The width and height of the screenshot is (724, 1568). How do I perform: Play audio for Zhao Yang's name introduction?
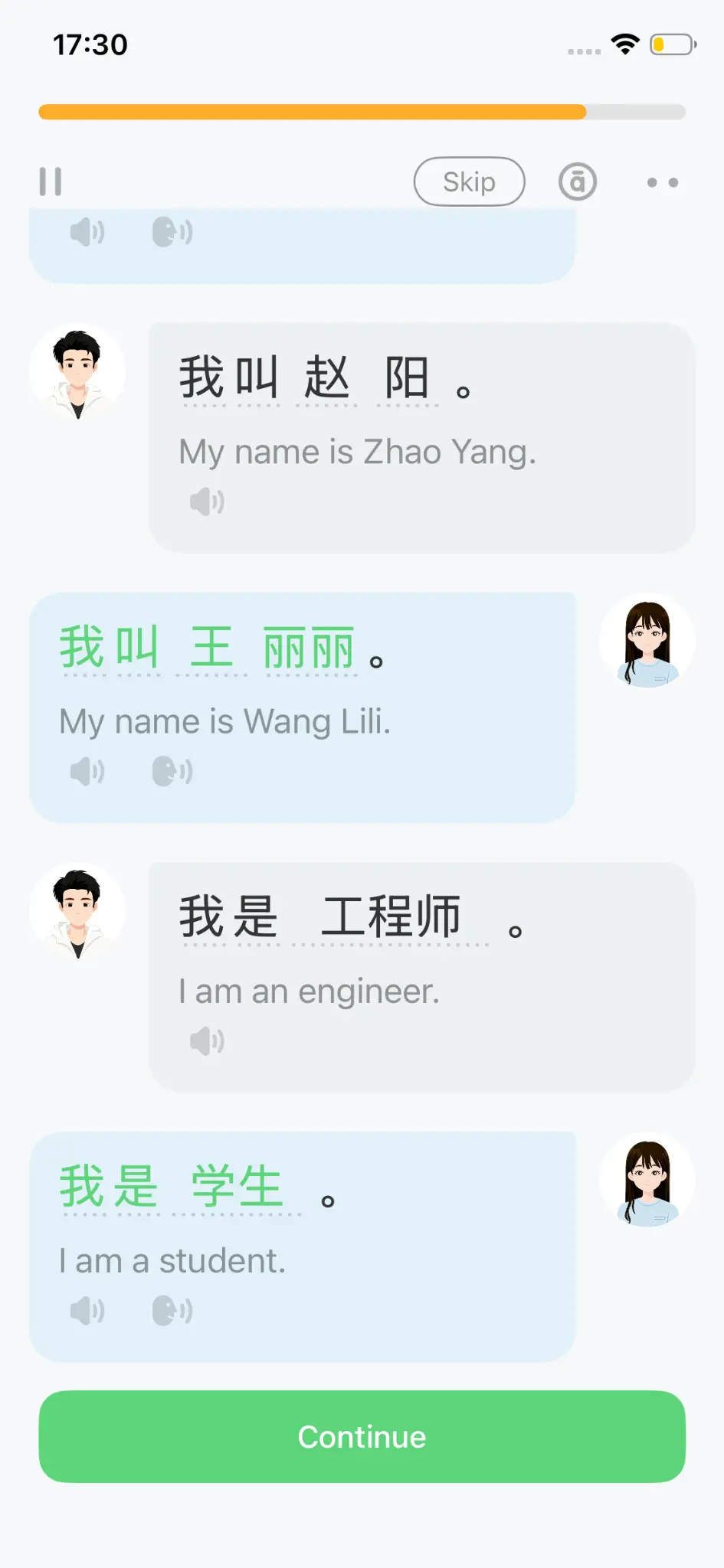pyautogui.click(x=205, y=501)
